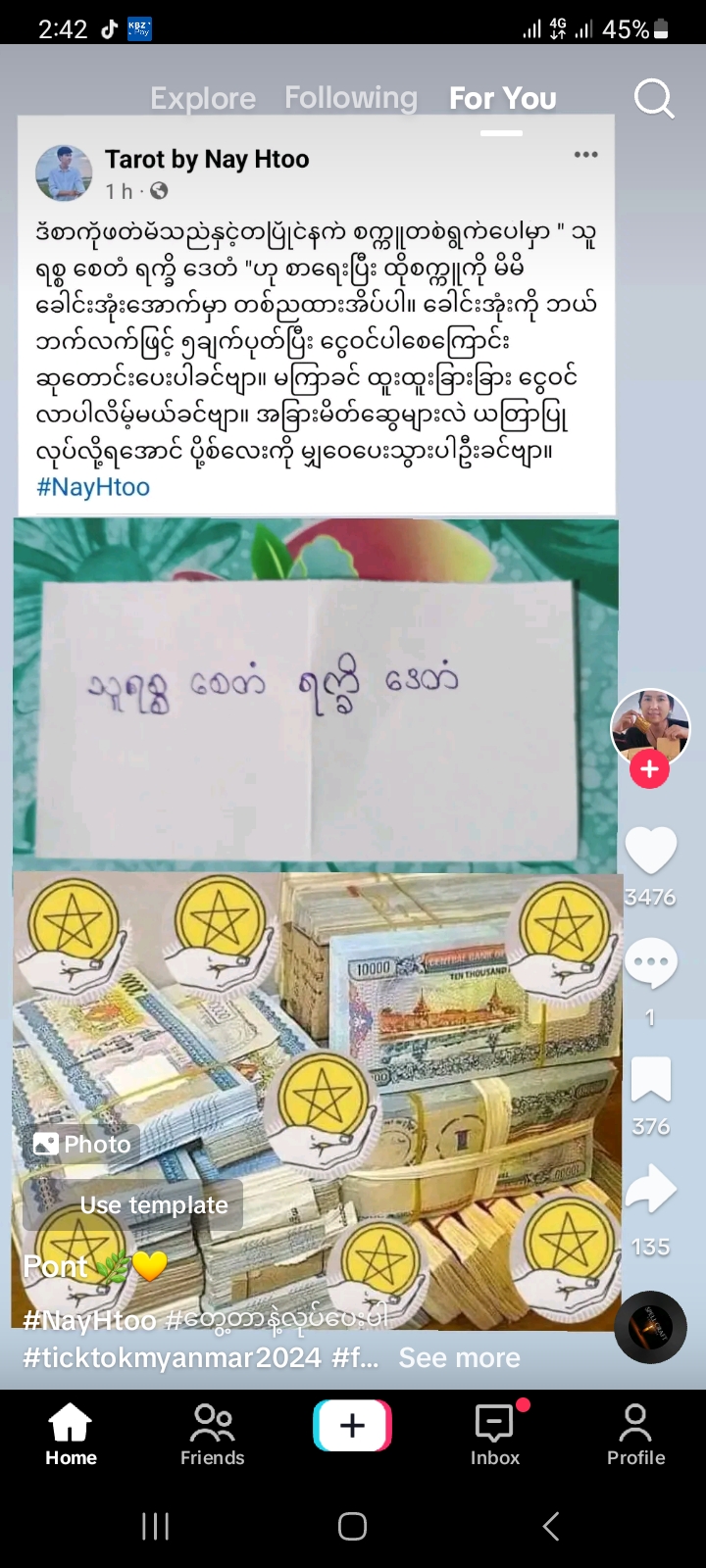Switch to the Explore tab
This screenshot has width=706, height=1568.
pos(203,99)
